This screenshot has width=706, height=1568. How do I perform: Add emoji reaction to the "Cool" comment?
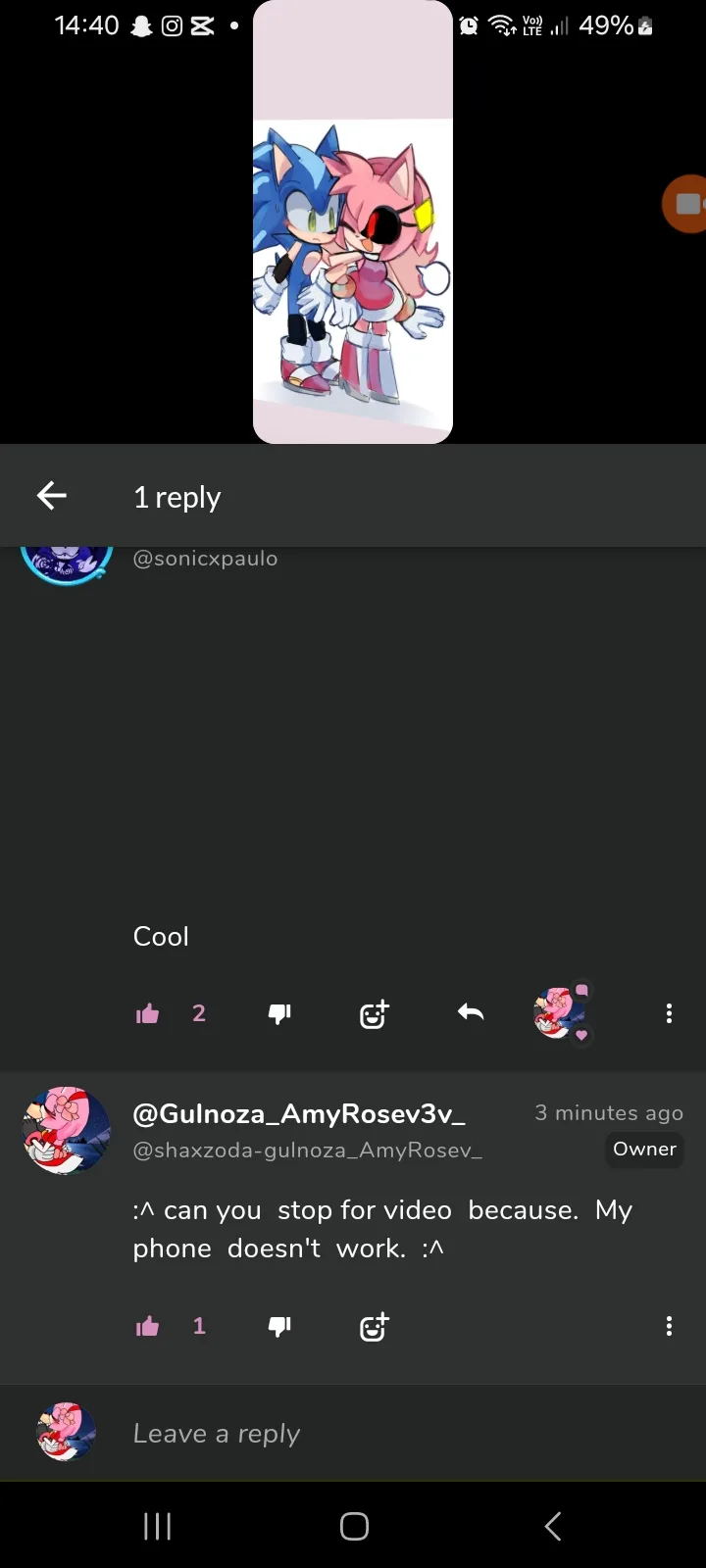[374, 1014]
